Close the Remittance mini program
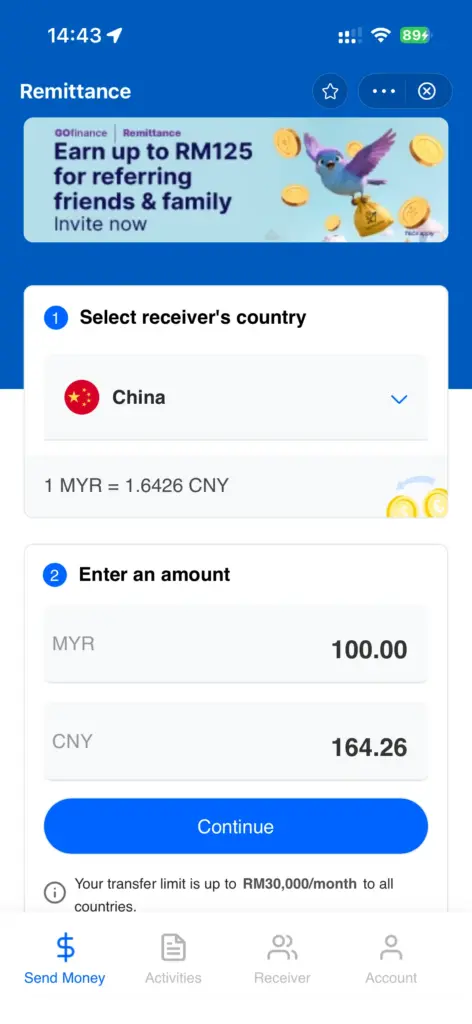 click(427, 91)
